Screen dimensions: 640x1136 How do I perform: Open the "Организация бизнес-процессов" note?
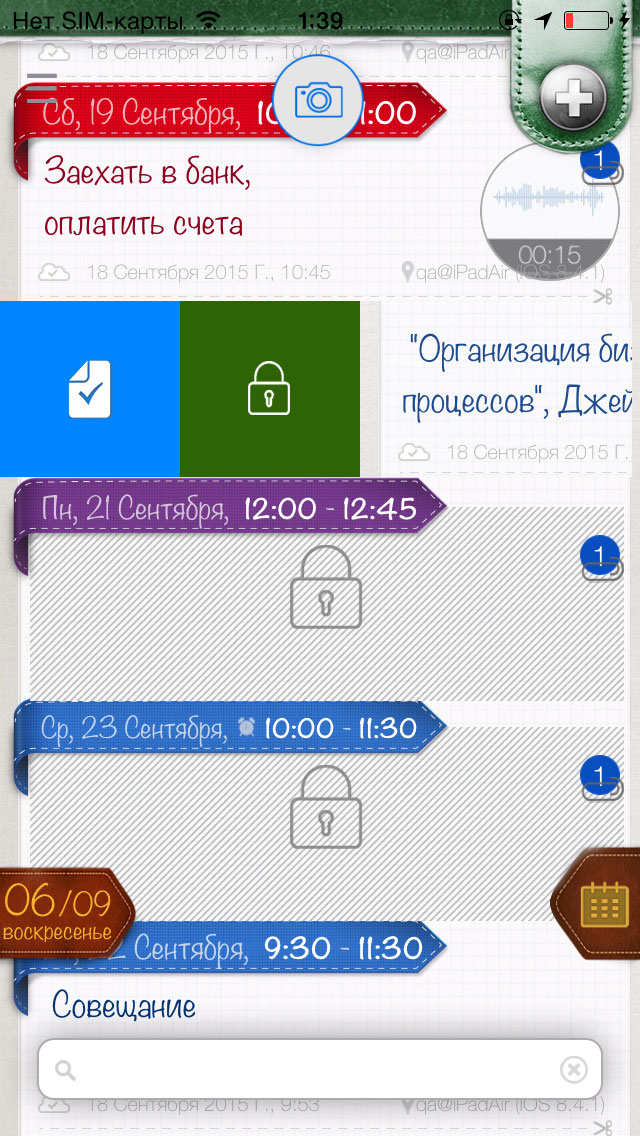coord(519,379)
